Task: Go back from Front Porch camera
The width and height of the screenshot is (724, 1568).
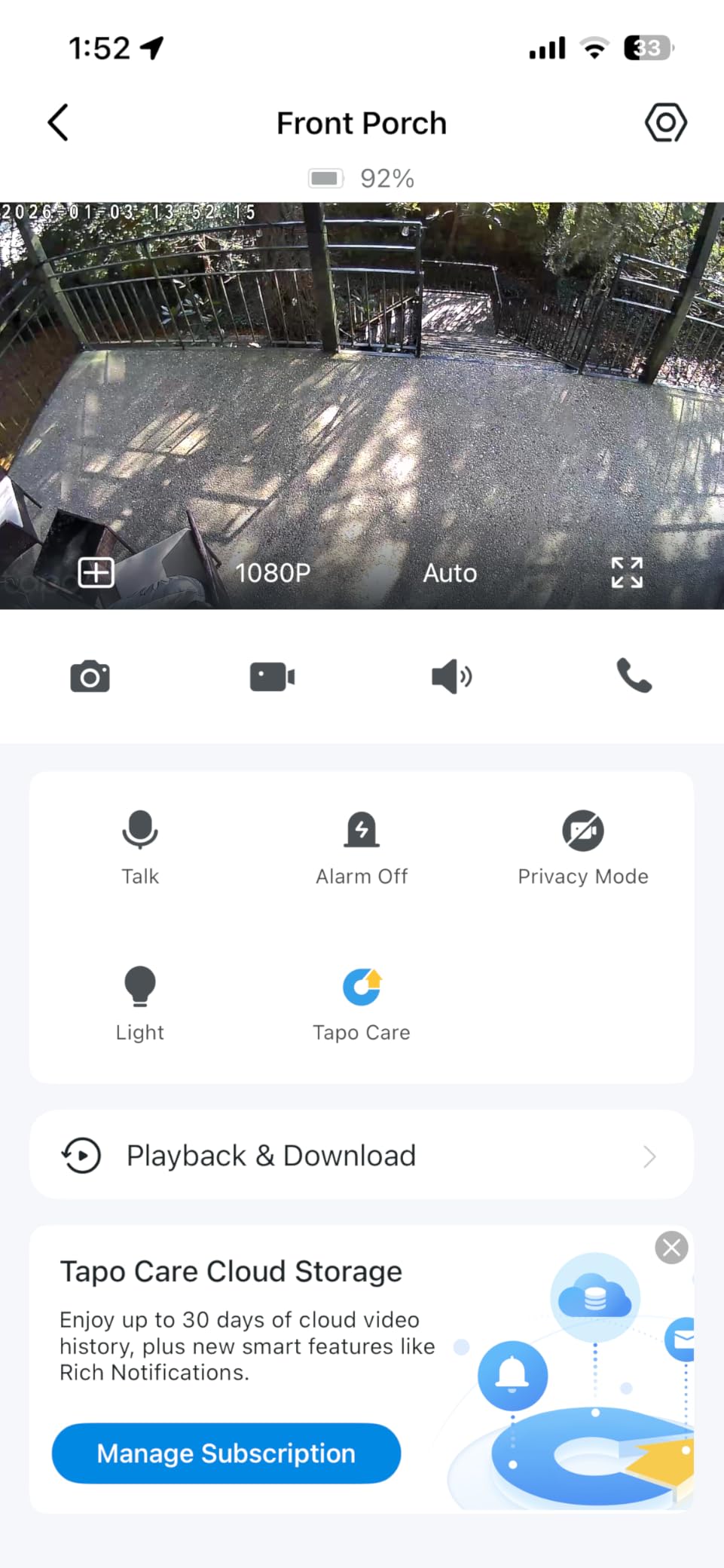Action: point(59,123)
